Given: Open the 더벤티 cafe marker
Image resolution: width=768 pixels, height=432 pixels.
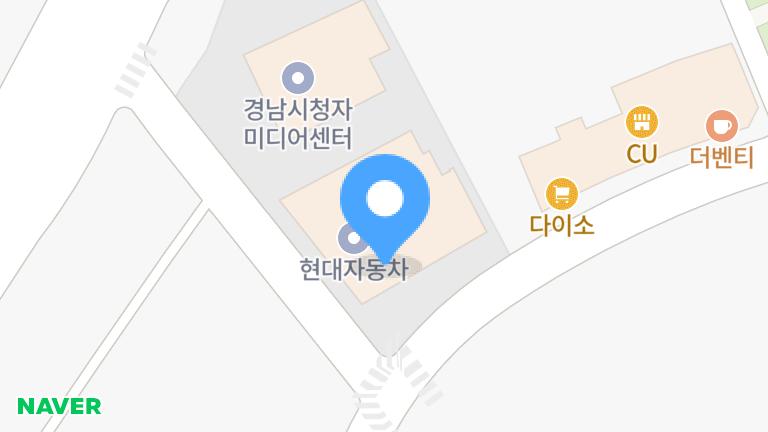Looking at the screenshot, I should point(721,126).
